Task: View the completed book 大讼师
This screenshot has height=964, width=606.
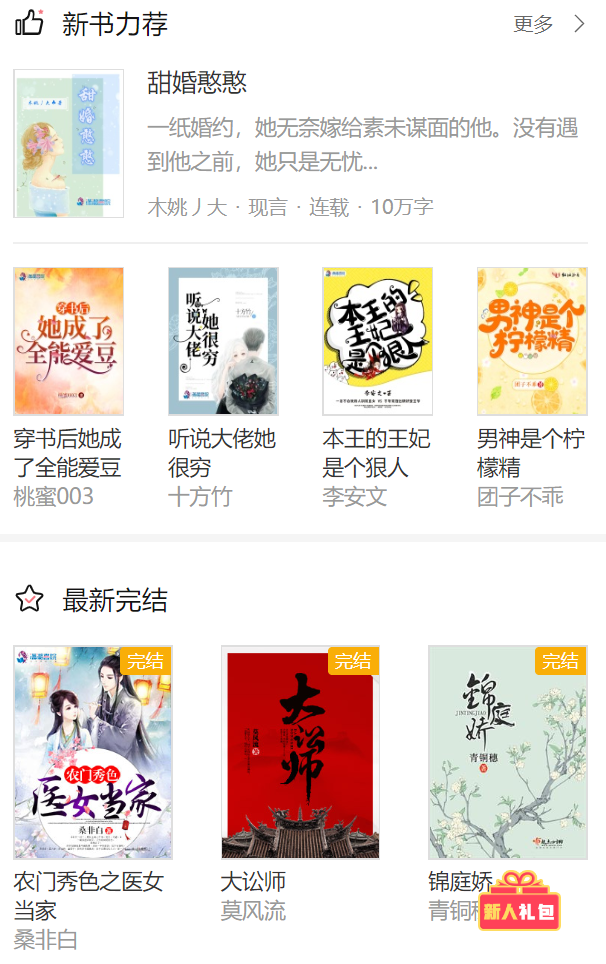Action: pos(300,752)
